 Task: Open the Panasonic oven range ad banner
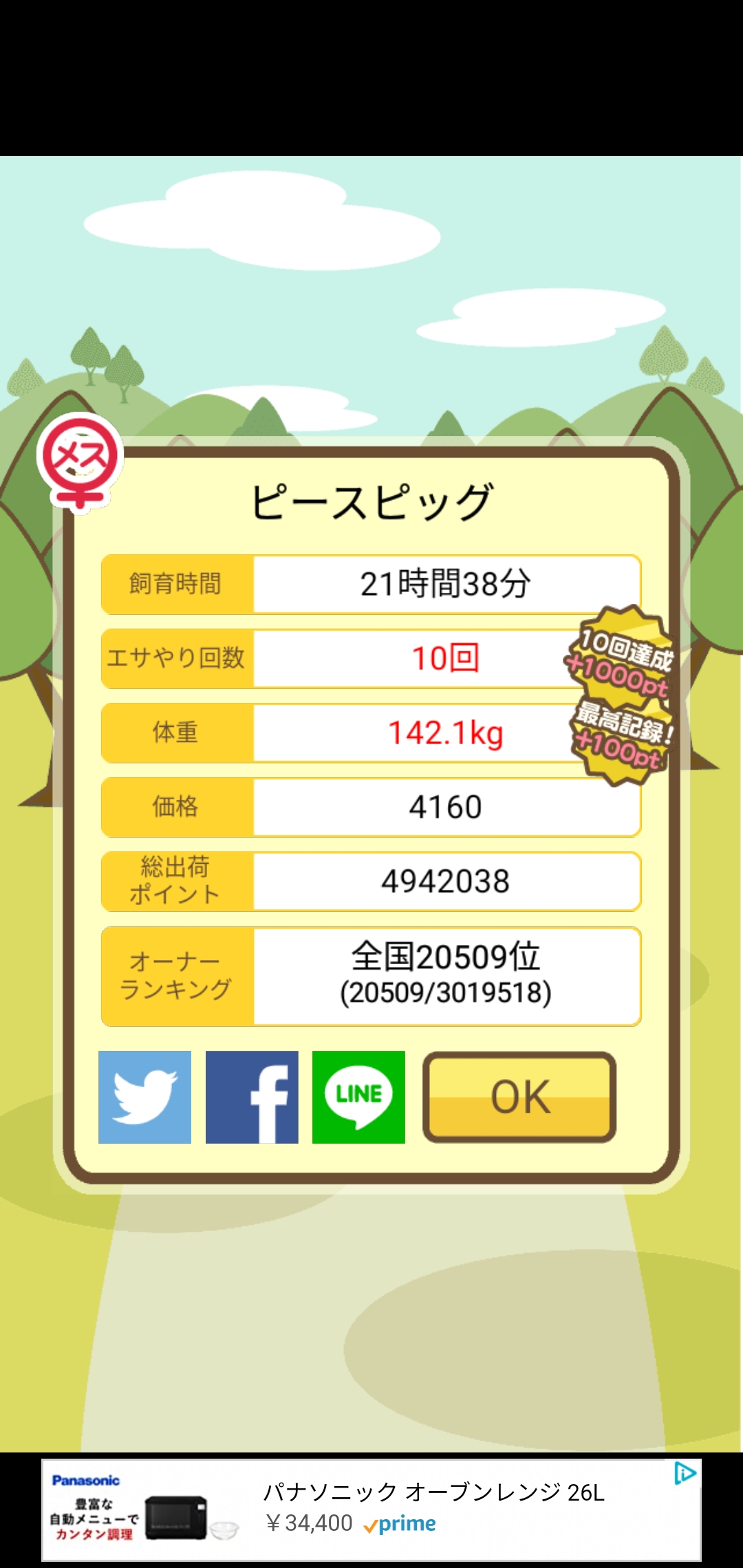coord(371,1510)
